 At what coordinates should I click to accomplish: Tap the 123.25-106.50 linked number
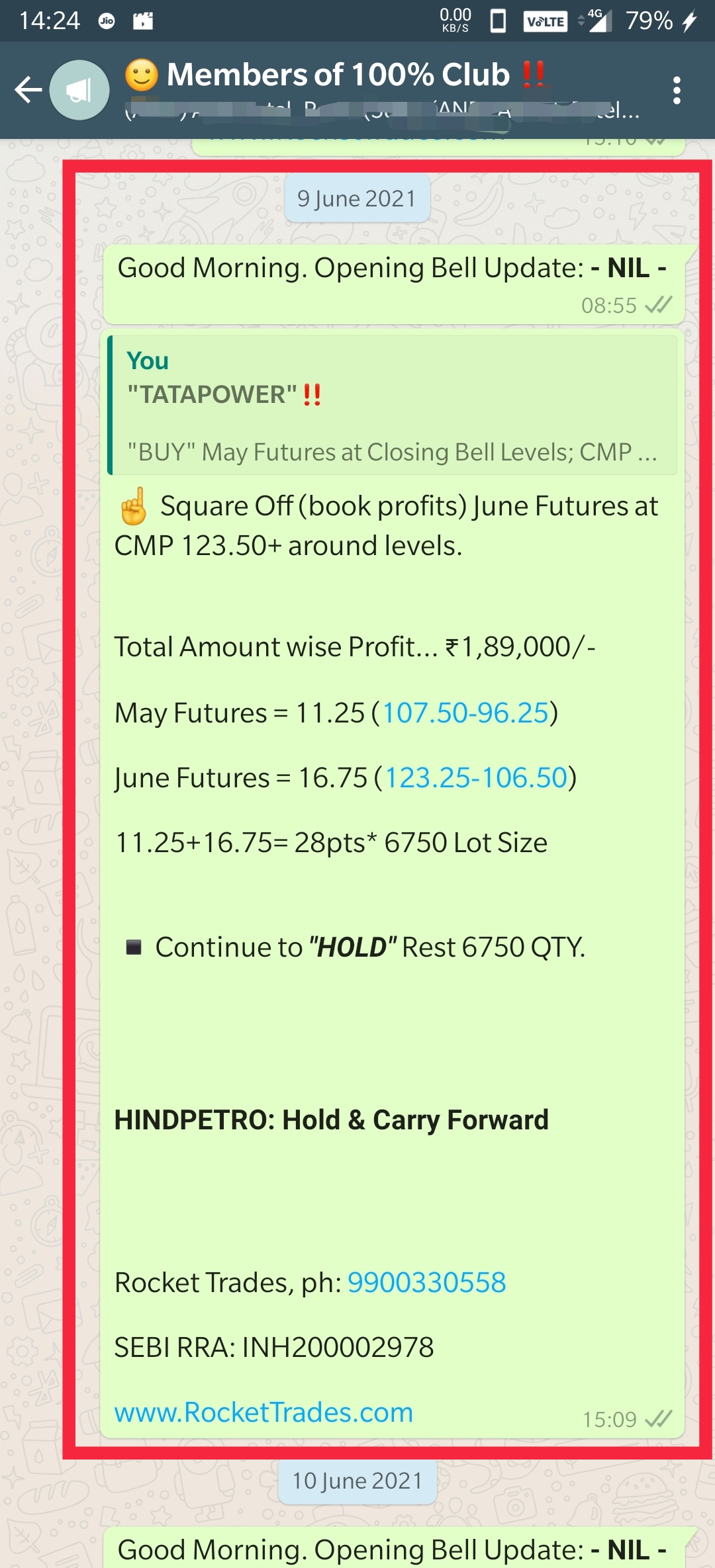pos(476,778)
